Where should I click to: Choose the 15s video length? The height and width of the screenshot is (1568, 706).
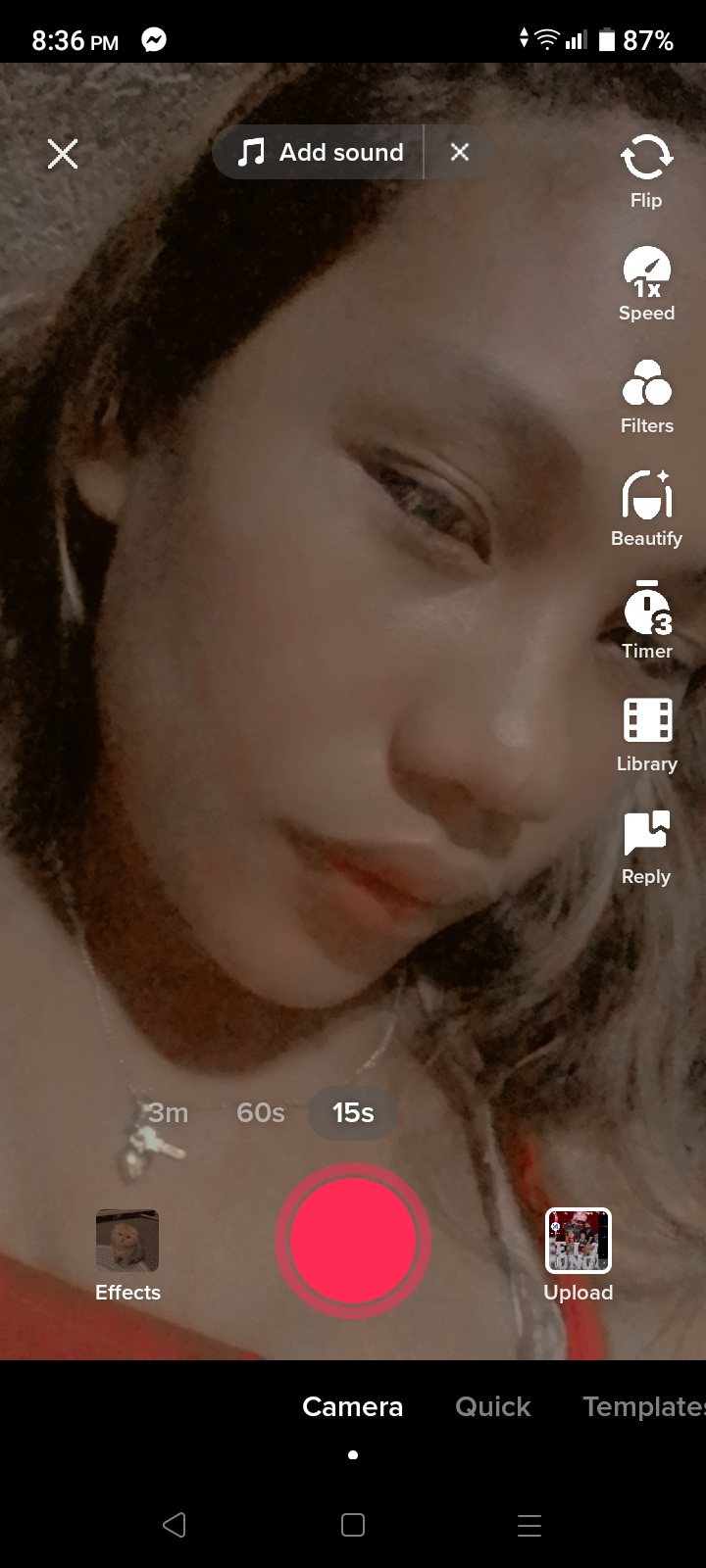pos(353,1113)
